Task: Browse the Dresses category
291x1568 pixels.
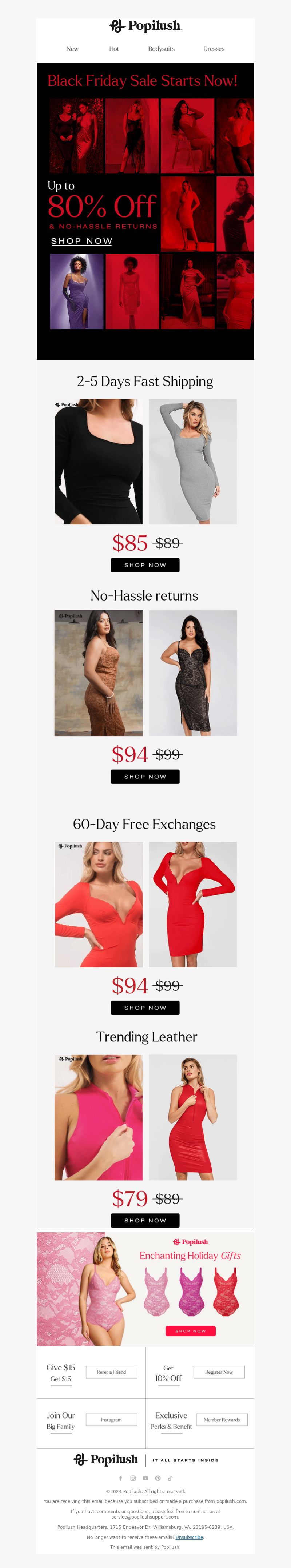Action: tap(214, 49)
